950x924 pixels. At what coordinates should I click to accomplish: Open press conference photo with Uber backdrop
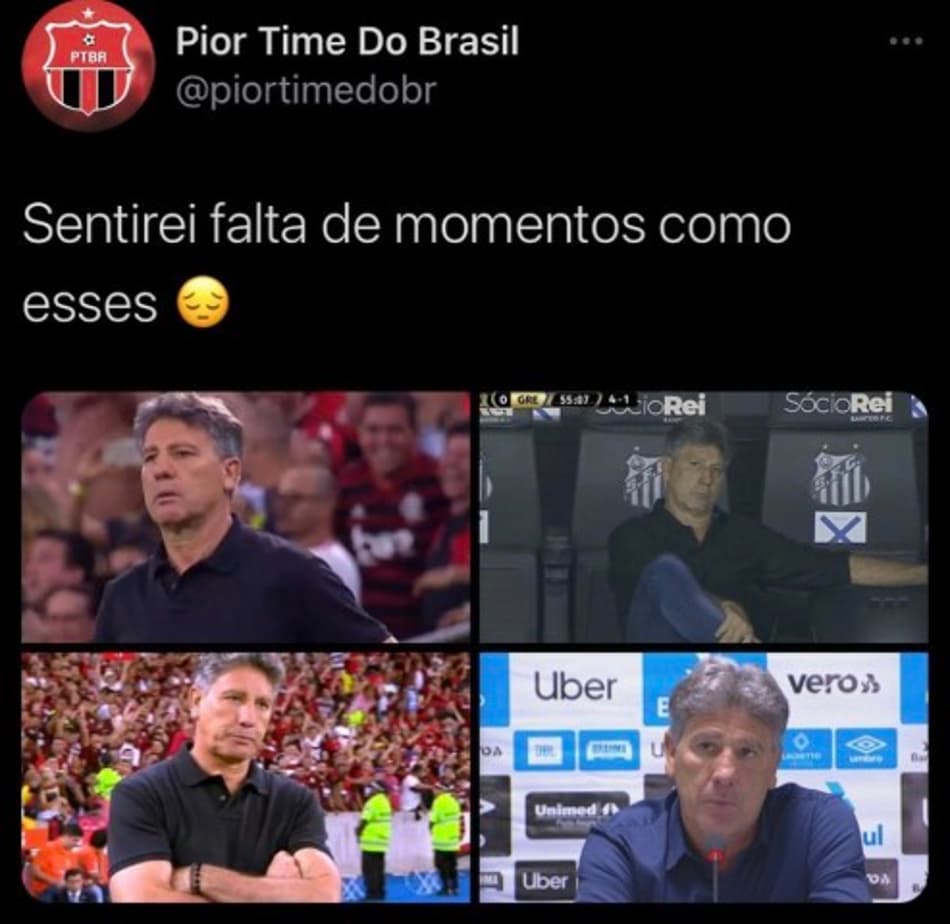point(703,777)
